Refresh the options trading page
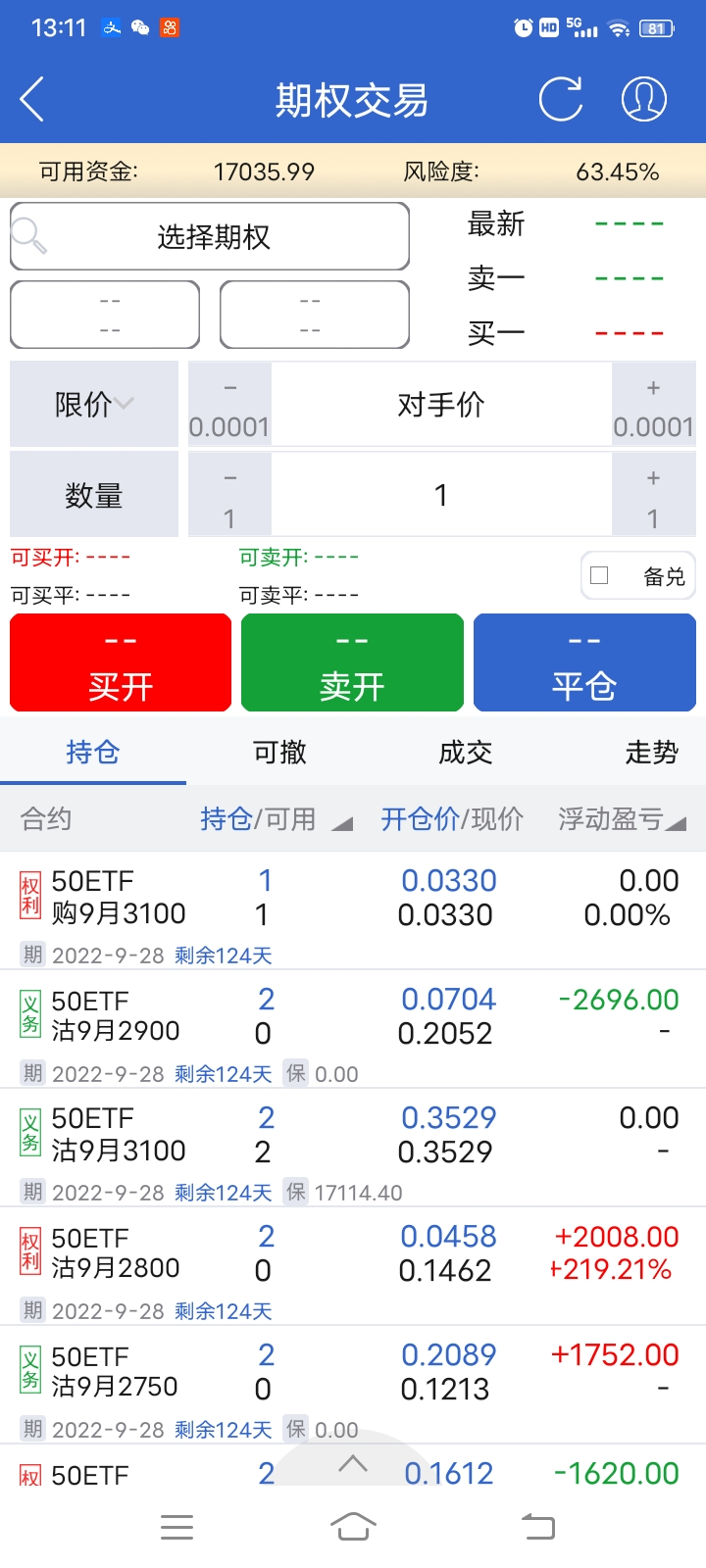The width and height of the screenshot is (706, 1568). coord(561,99)
